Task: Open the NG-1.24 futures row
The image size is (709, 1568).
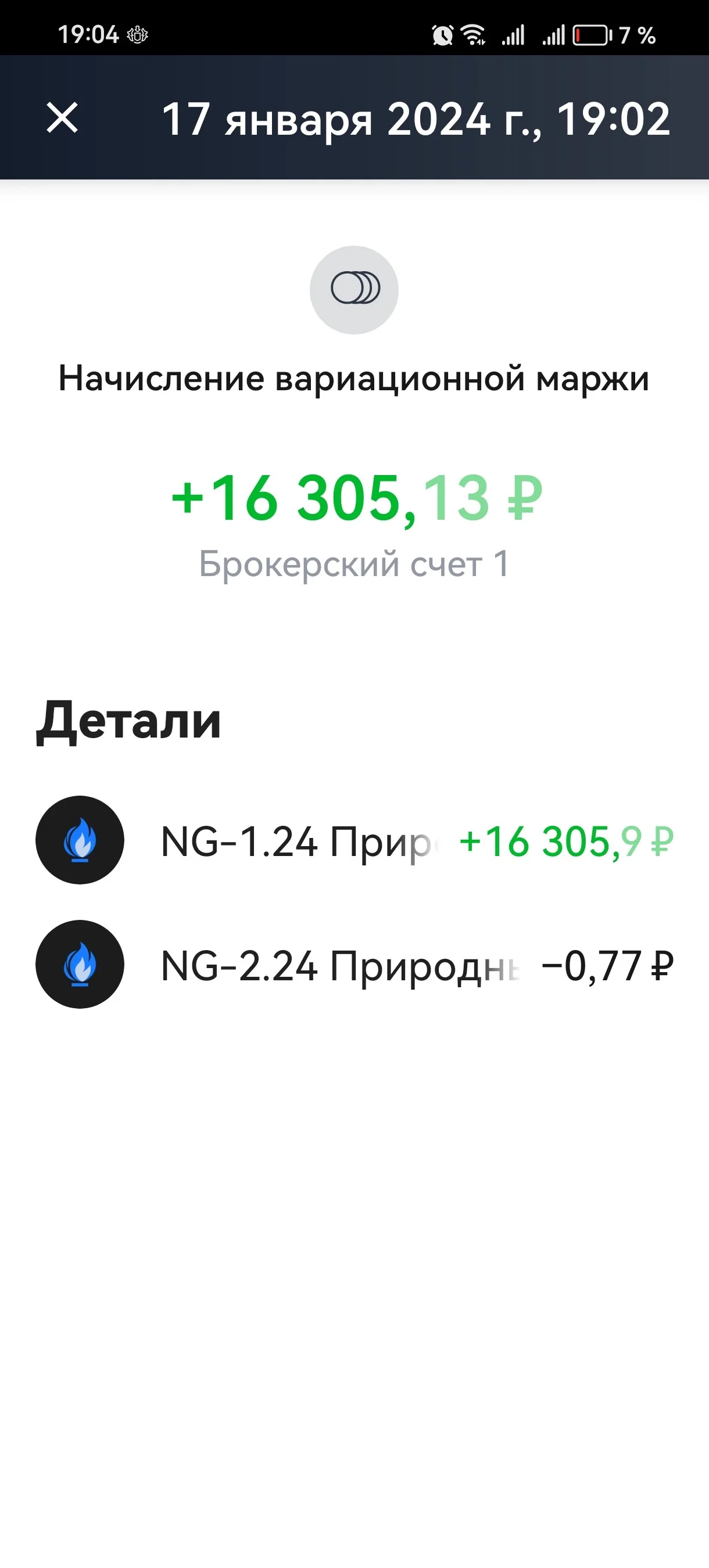Action: (x=354, y=840)
